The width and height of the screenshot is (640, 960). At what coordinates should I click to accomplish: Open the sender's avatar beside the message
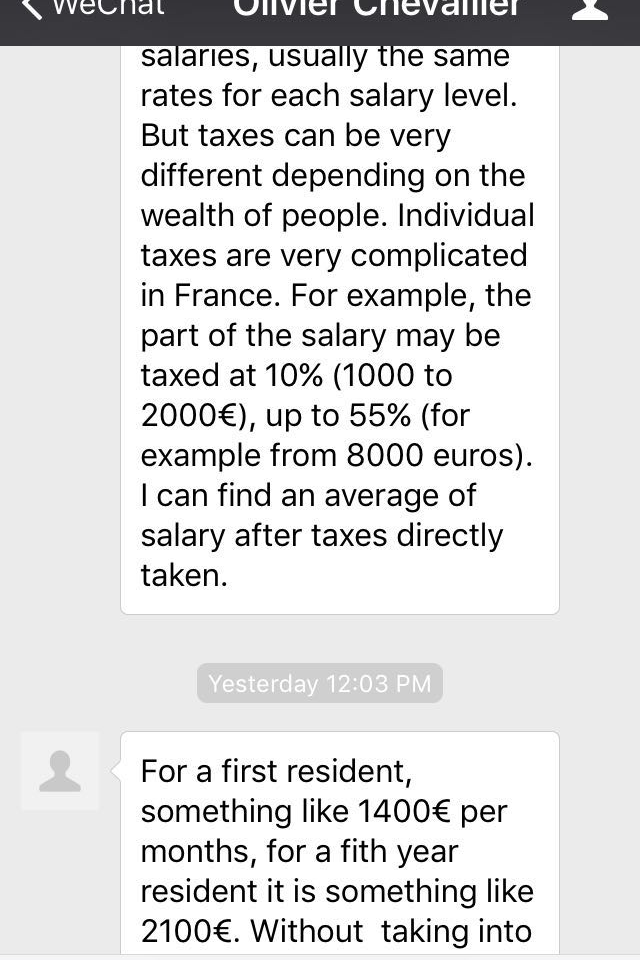coord(60,770)
